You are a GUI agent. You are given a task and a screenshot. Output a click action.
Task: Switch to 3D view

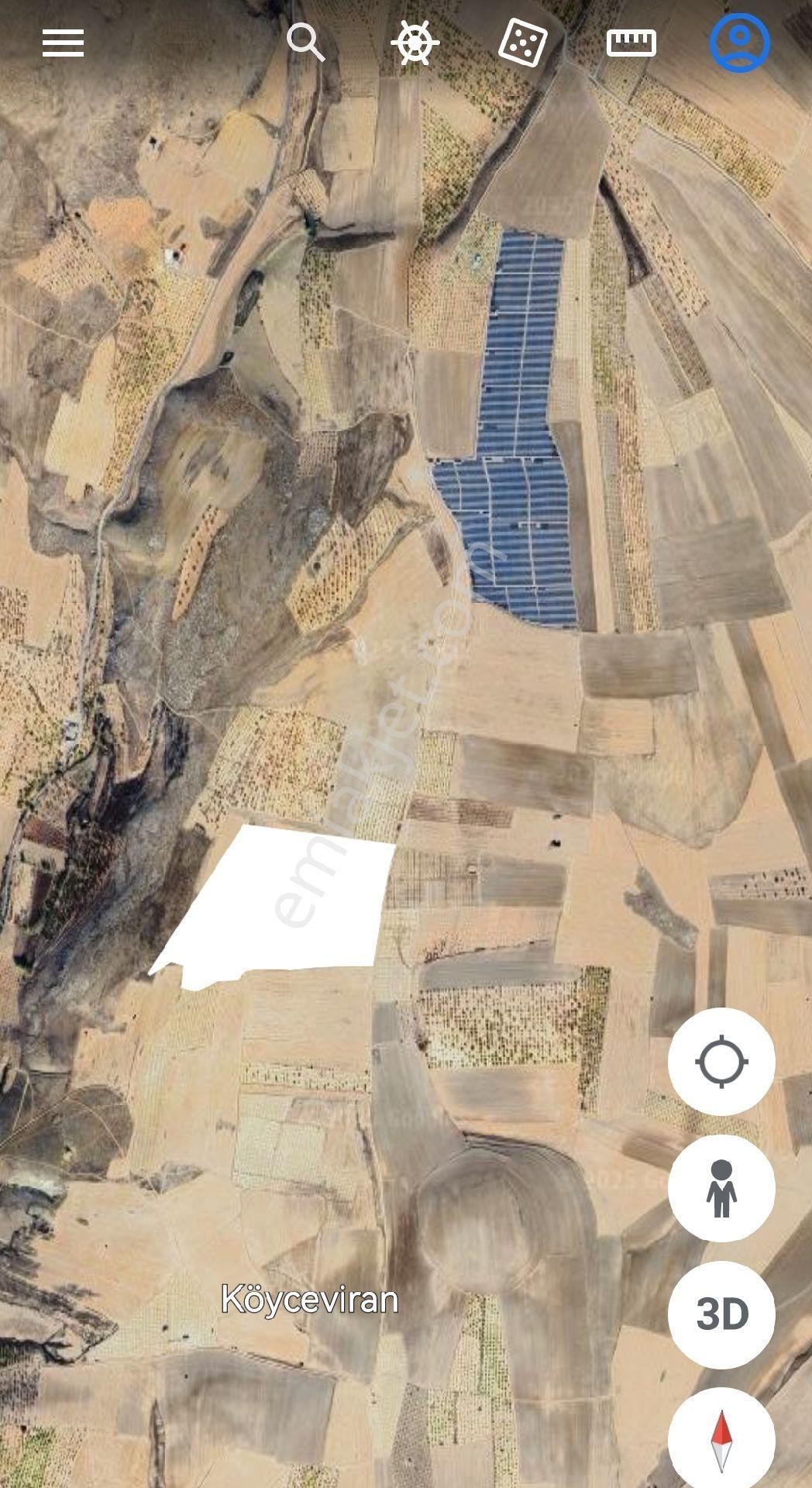pos(721,1314)
